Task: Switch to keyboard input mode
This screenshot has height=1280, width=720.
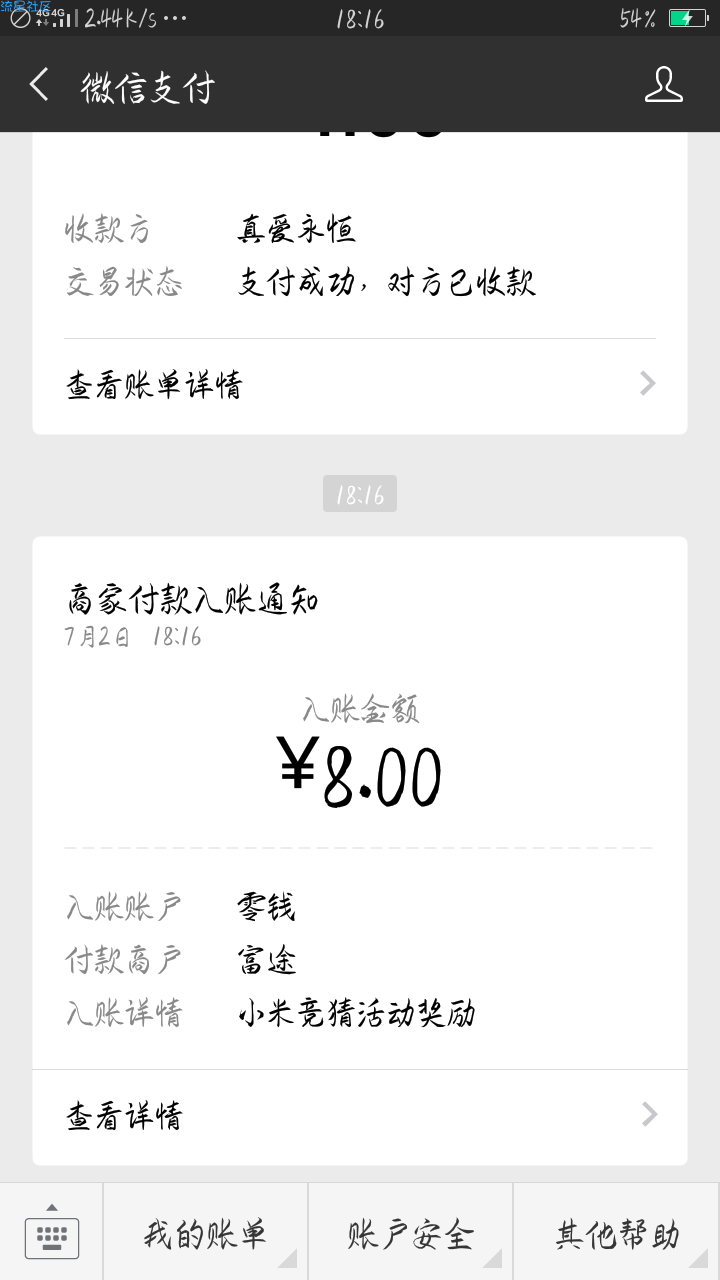Action: [x=52, y=1232]
